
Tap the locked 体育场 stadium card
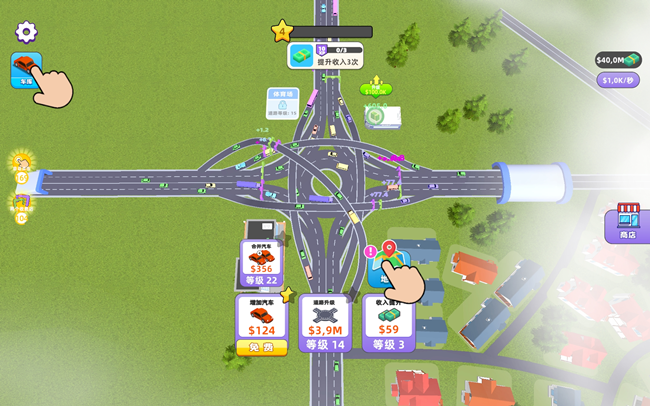282,102
